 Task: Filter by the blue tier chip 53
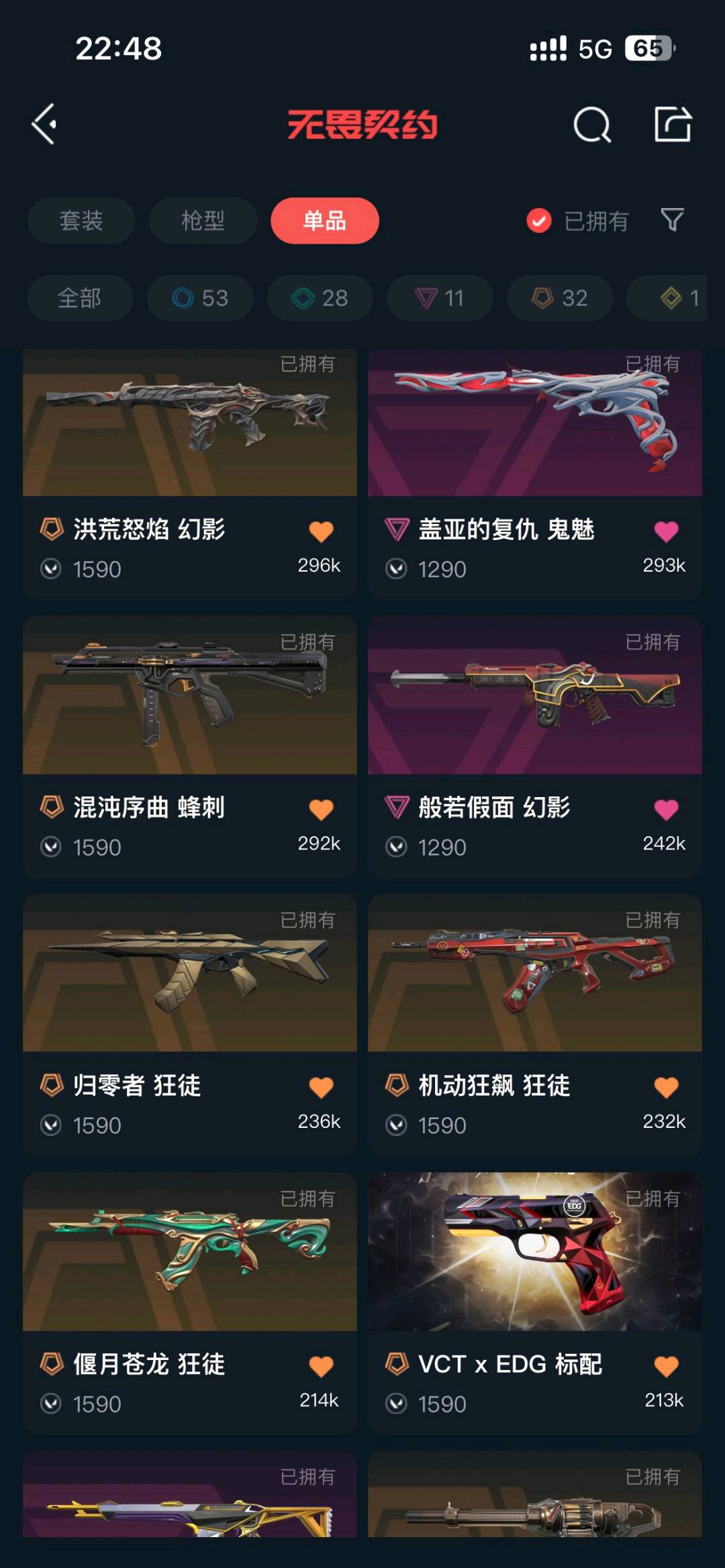point(200,298)
